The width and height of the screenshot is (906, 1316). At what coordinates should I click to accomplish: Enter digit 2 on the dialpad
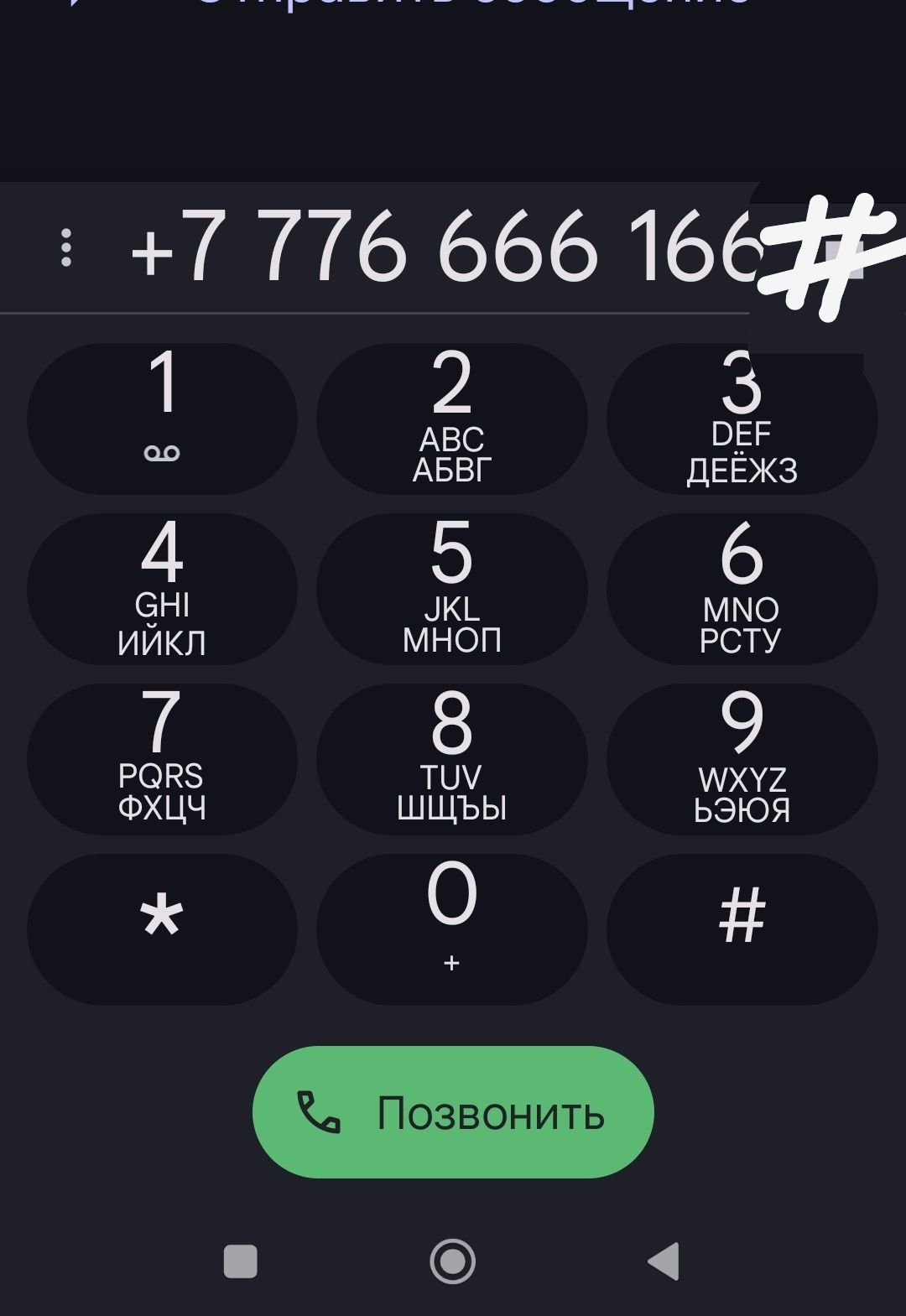click(x=451, y=419)
